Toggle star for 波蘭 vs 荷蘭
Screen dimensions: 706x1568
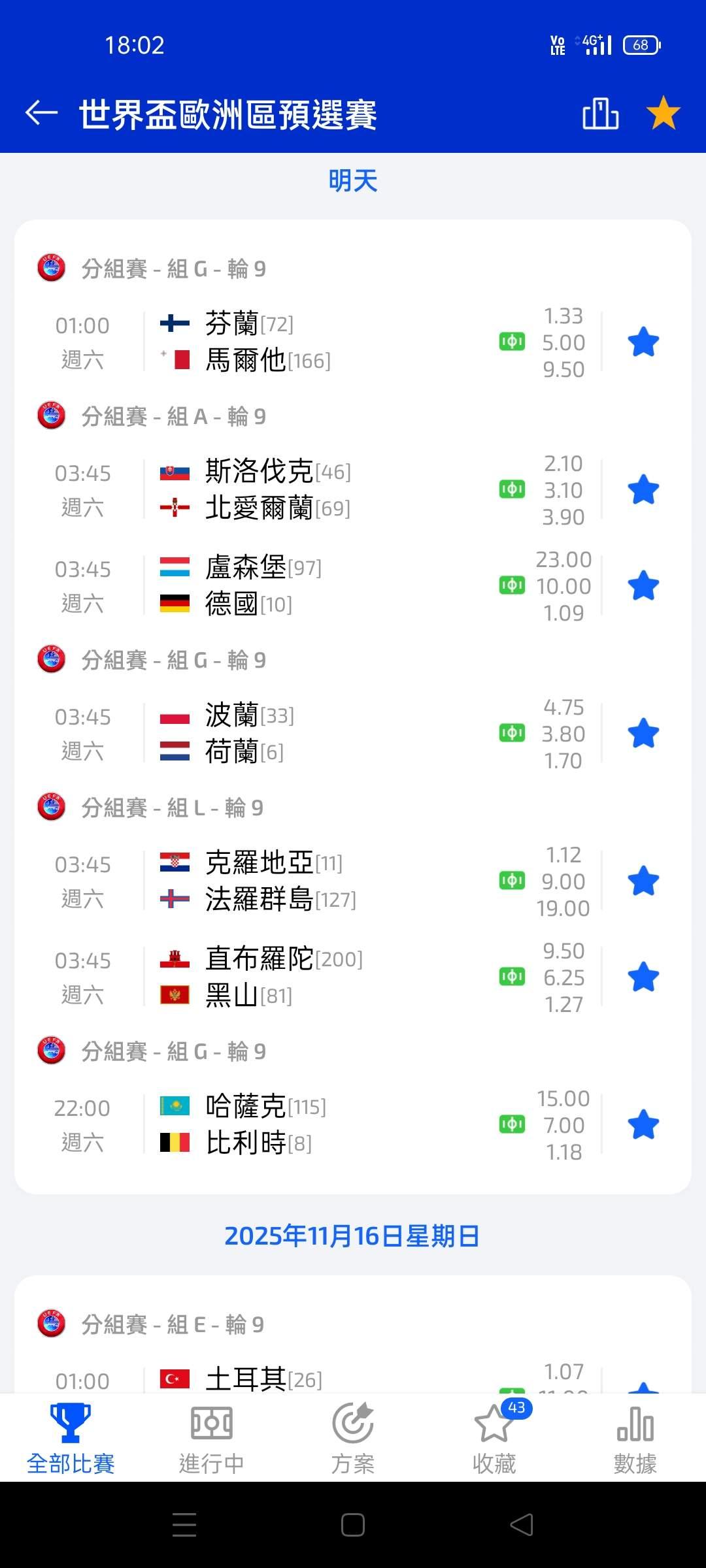[643, 734]
